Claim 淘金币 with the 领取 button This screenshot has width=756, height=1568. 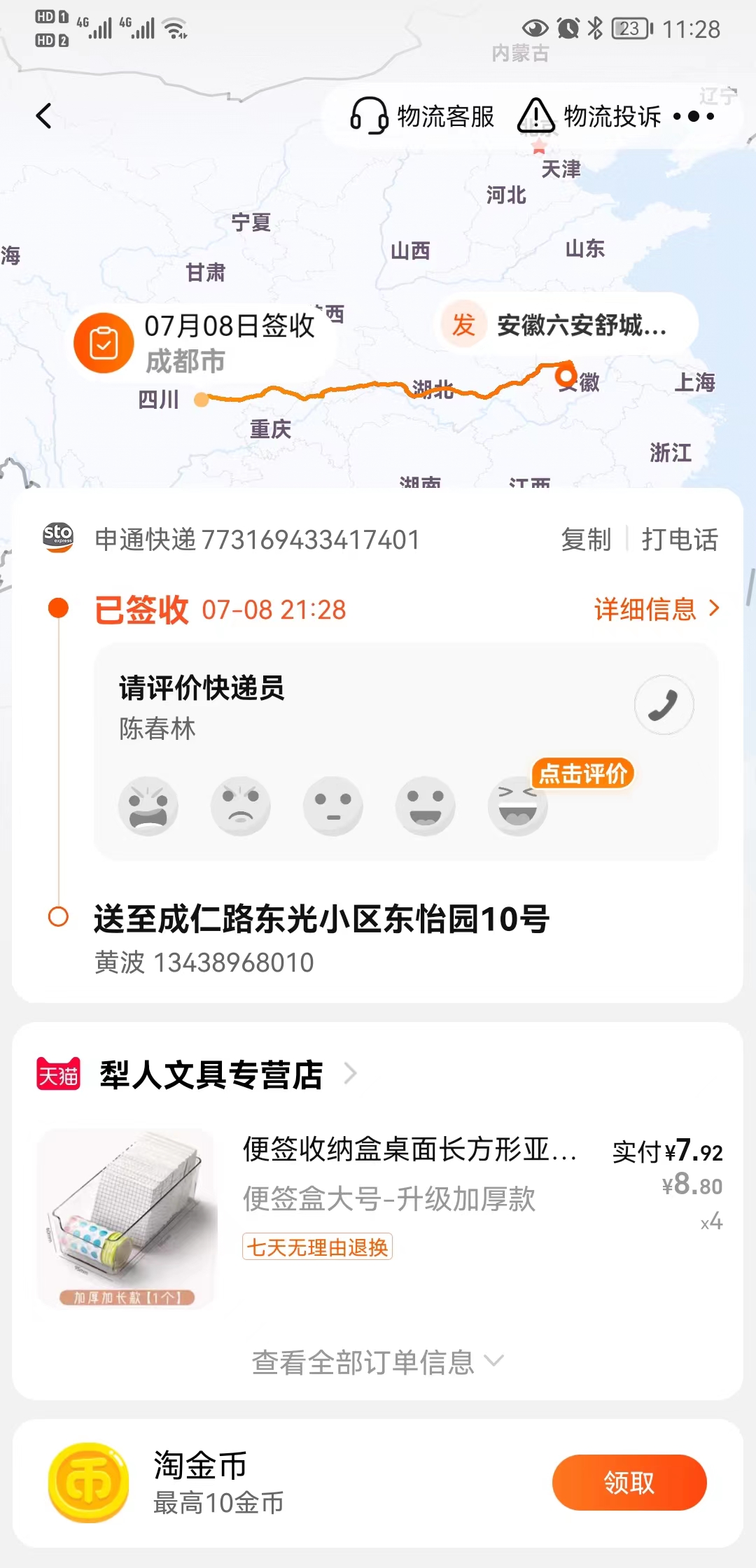coord(629,1483)
